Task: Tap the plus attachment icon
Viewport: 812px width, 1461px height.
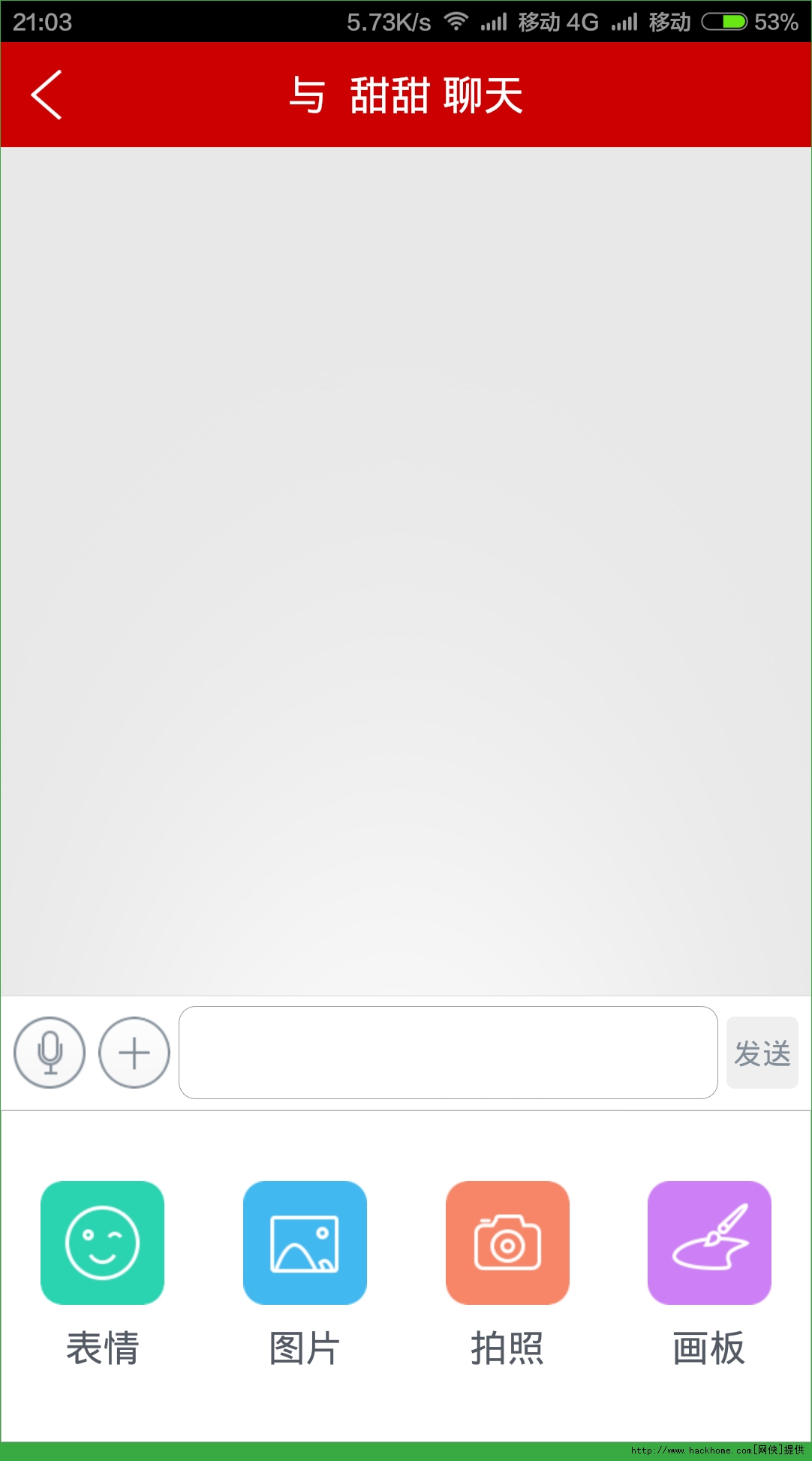Action: pyautogui.click(x=134, y=1053)
